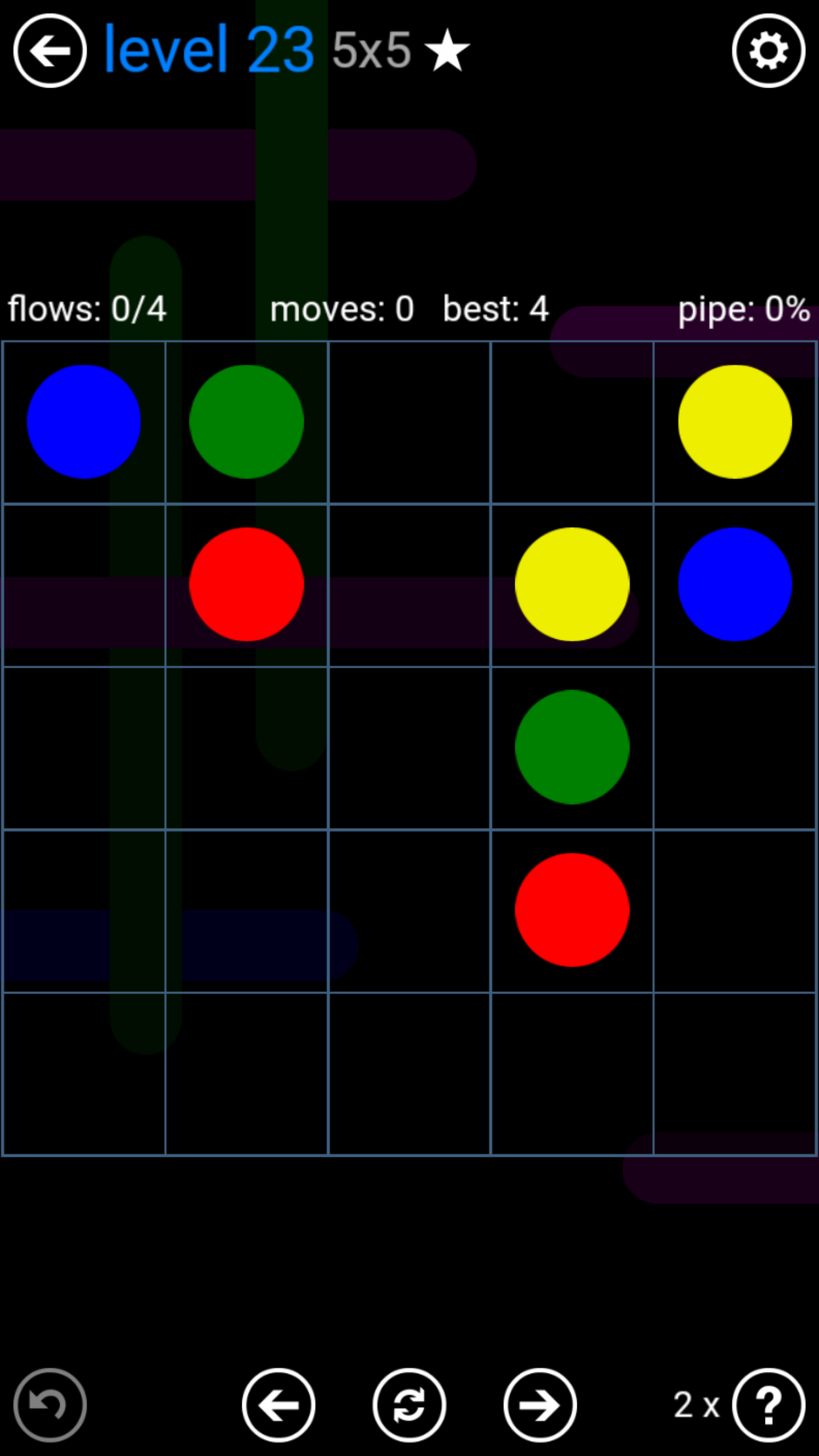
Task: Select the green dot in the third row
Action: point(572,747)
